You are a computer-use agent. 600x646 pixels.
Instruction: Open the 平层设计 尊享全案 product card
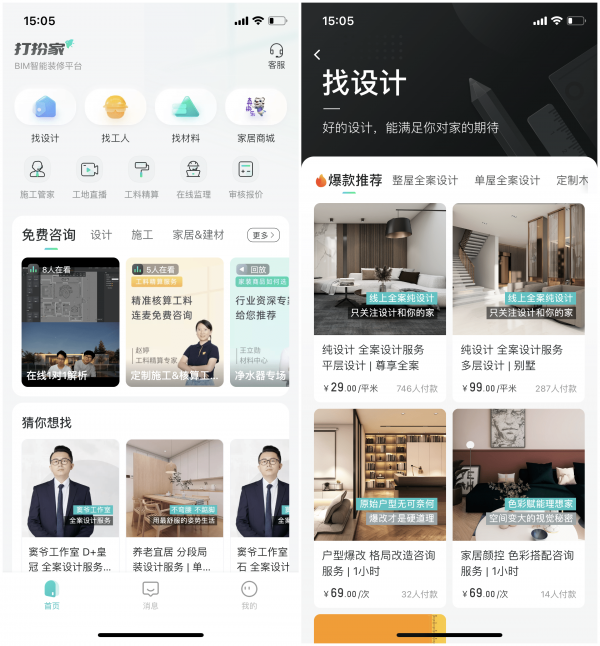[380, 302]
